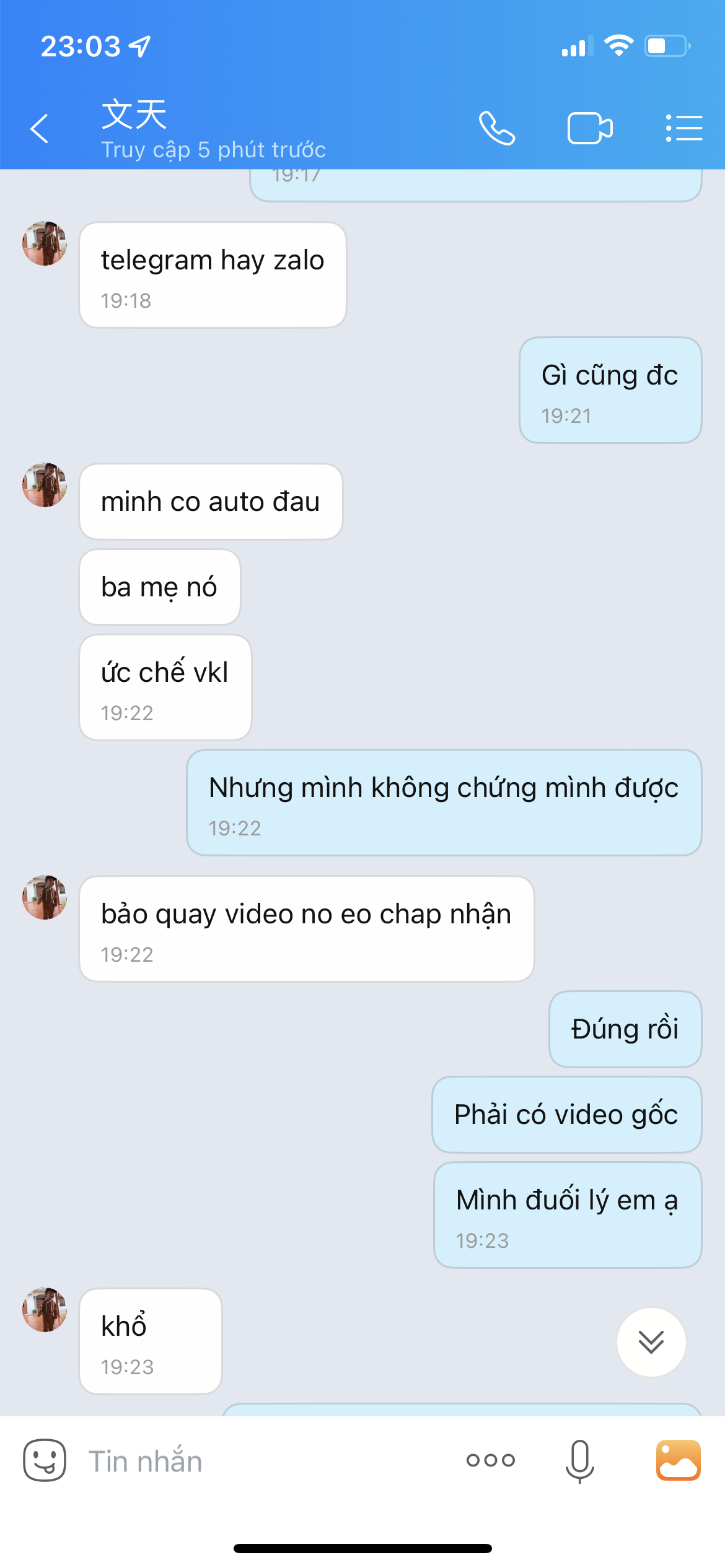Open the sticker and emoji picker
Viewport: 725px width, 1568px height.
45,1460
